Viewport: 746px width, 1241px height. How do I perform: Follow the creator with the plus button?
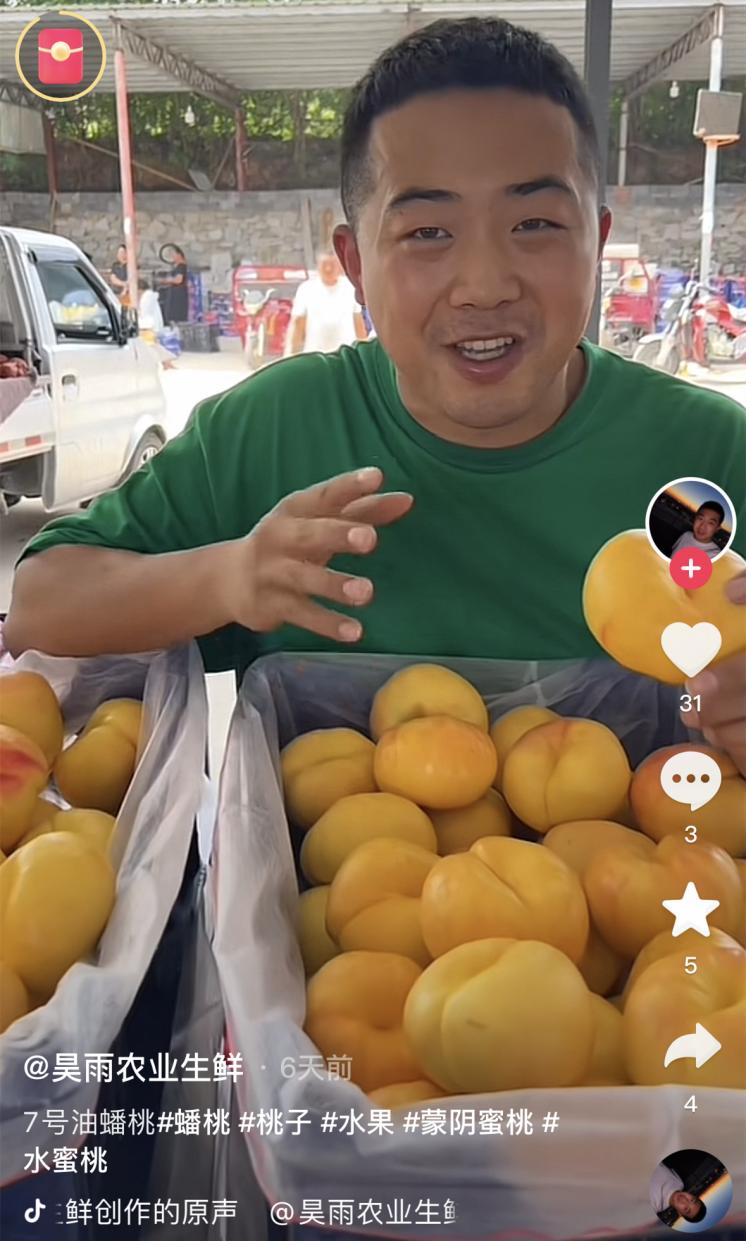[x=690, y=569]
